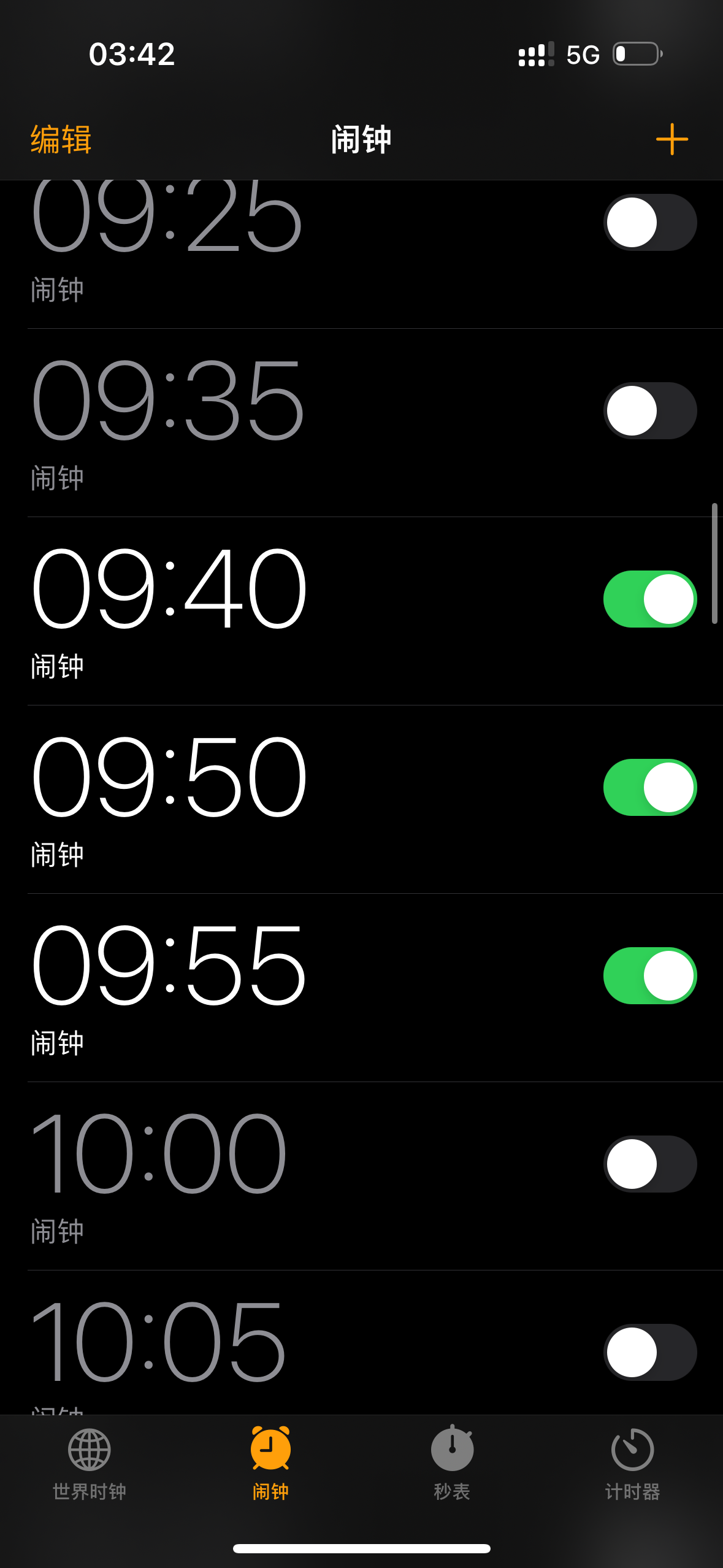Switch to the 世界时钟 tab

(90, 1463)
